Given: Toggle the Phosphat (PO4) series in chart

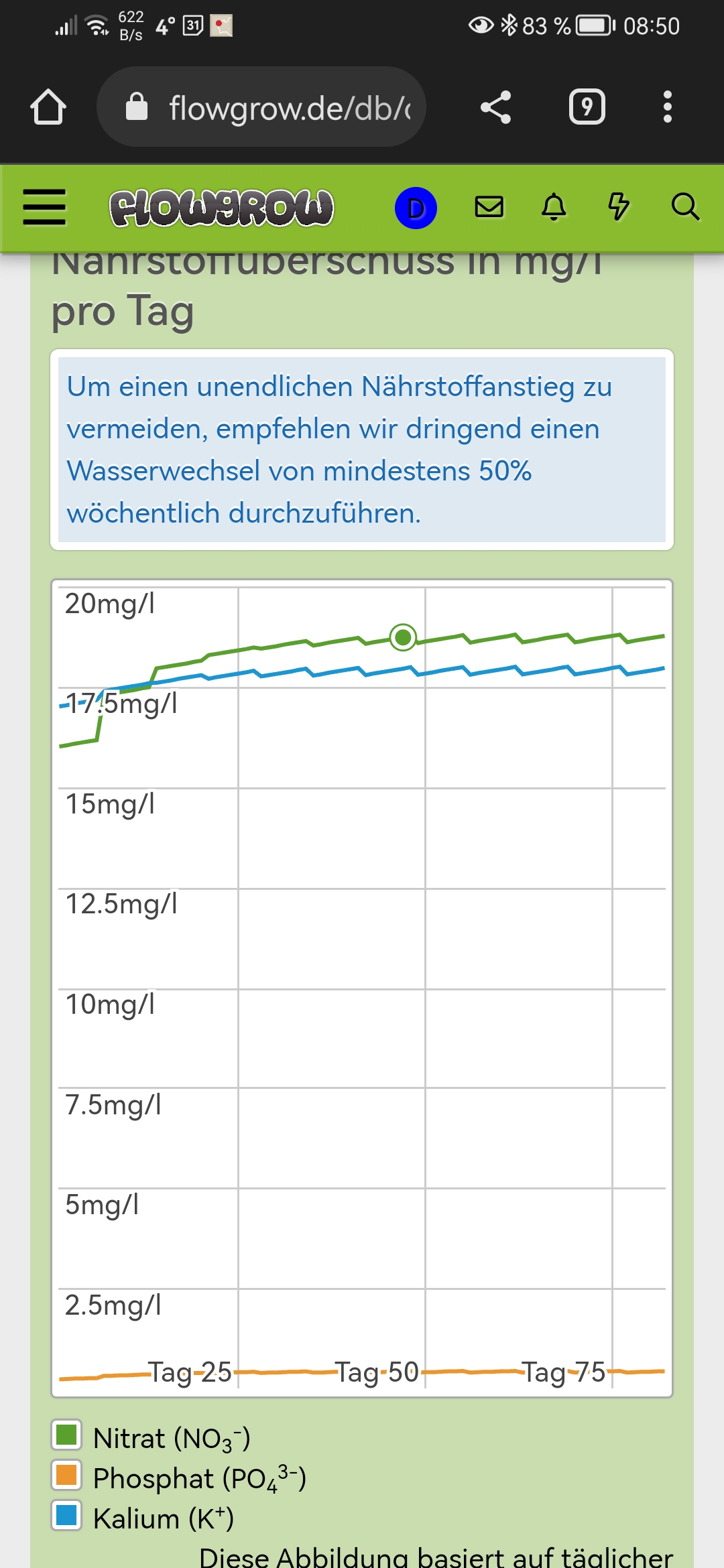Looking at the screenshot, I should tap(67, 1476).
